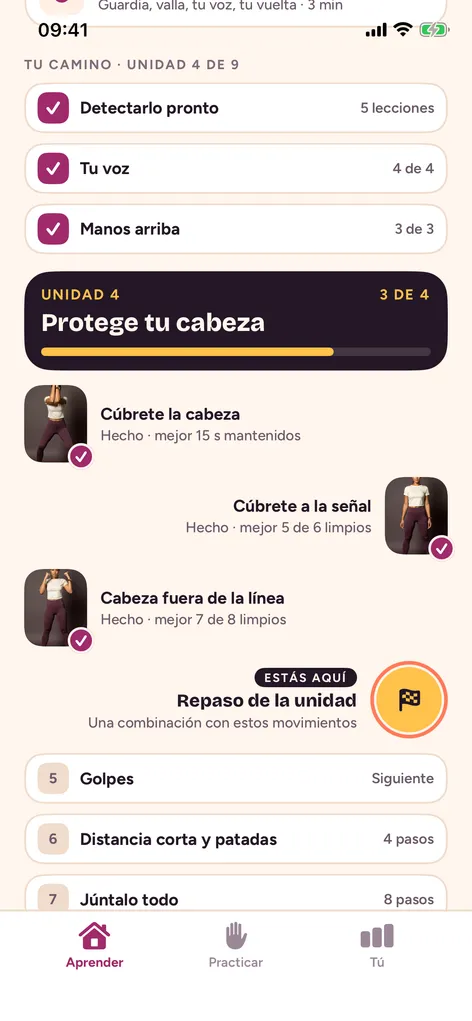Switch to the Tú tab
Image resolution: width=472 pixels, height=1021 pixels.
[377, 945]
